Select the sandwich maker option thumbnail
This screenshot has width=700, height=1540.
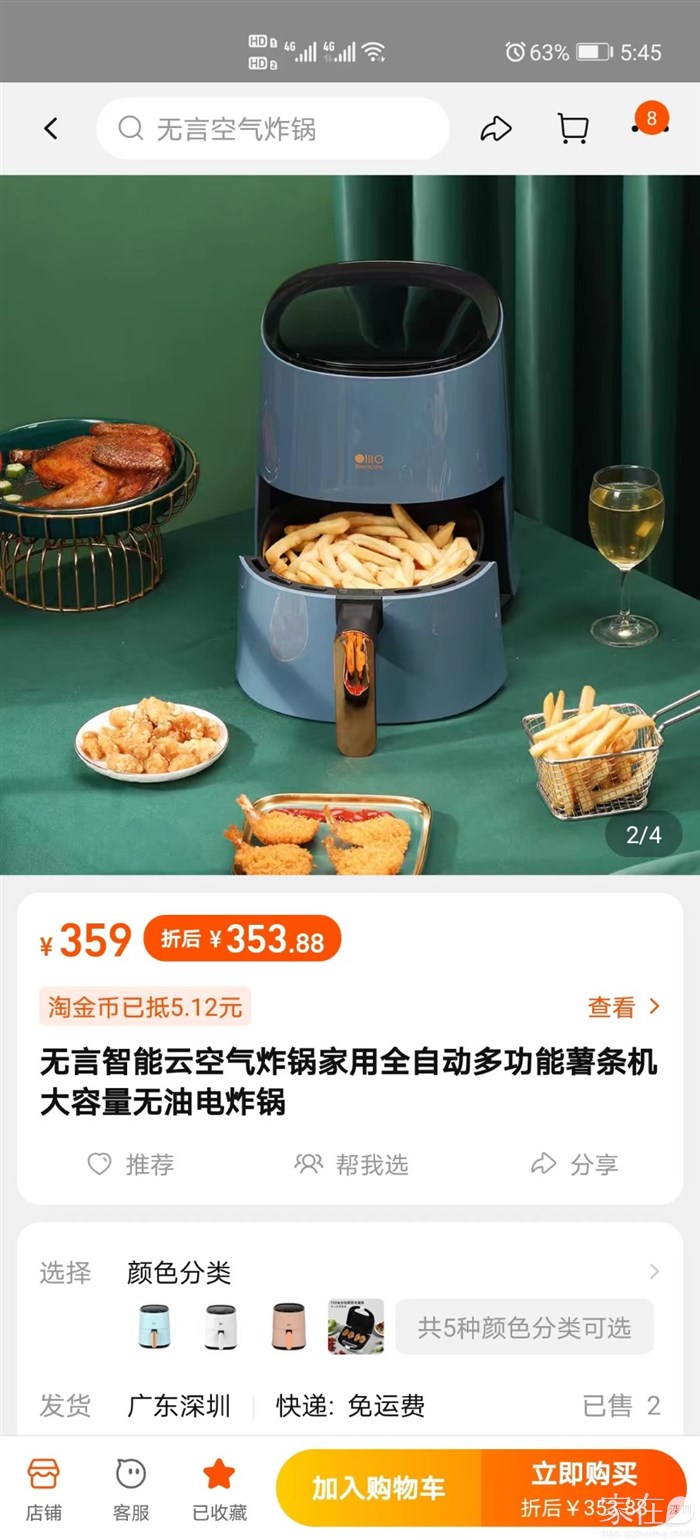click(x=356, y=1326)
